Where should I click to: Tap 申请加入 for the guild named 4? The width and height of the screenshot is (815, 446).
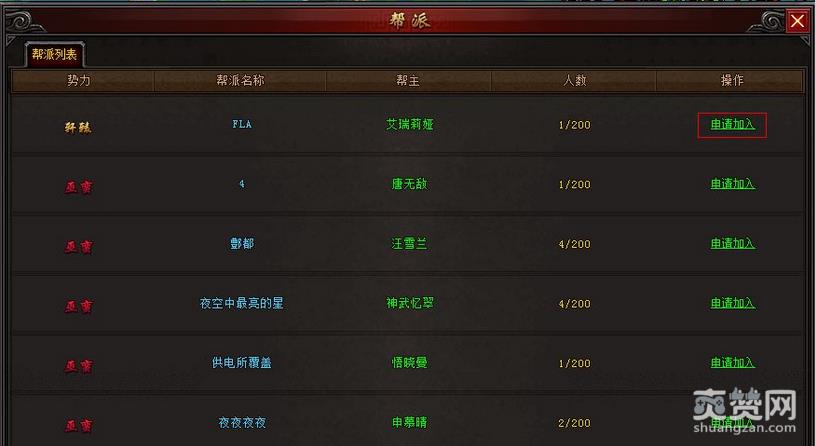[x=732, y=184]
